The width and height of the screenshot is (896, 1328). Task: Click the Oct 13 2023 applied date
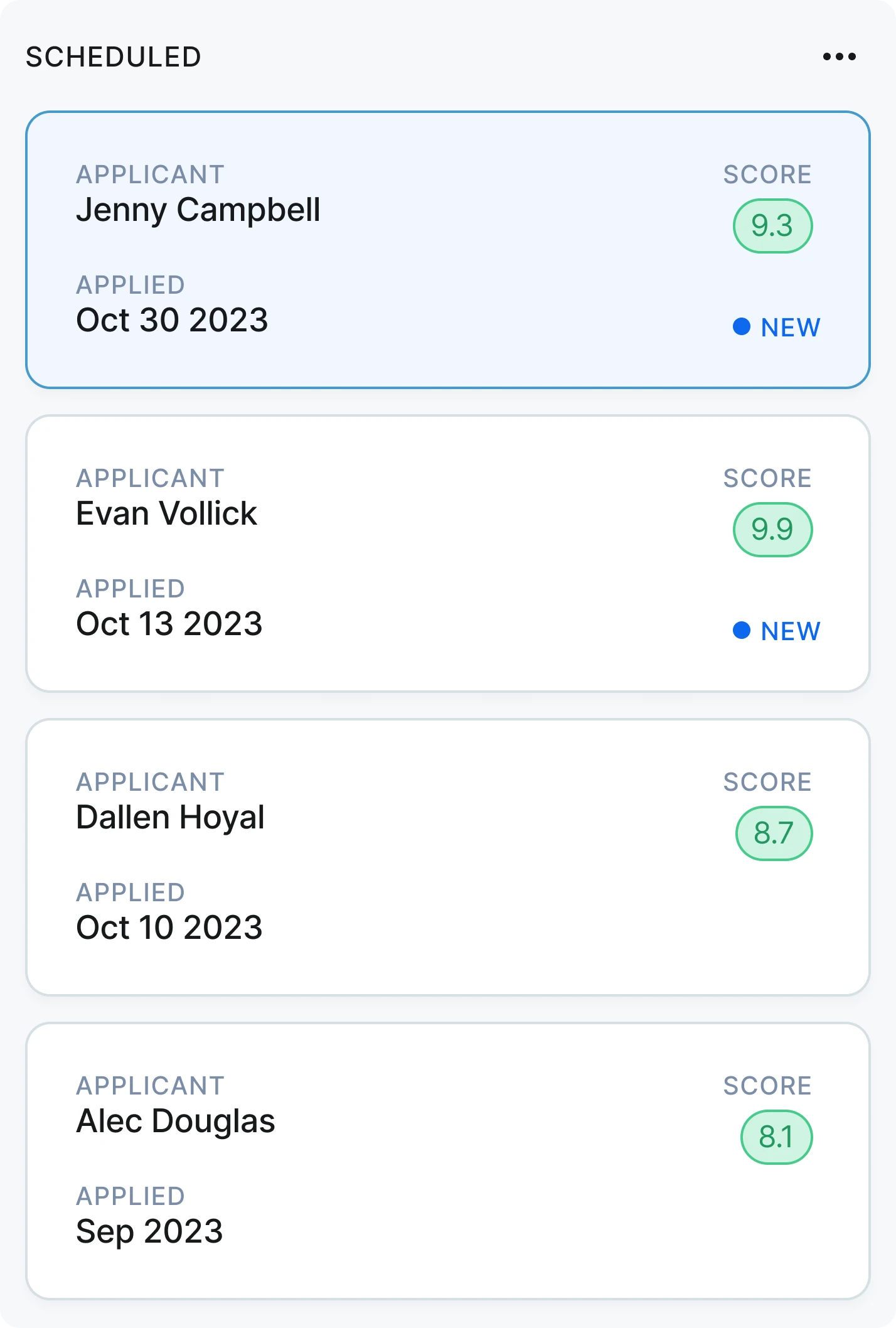[169, 623]
